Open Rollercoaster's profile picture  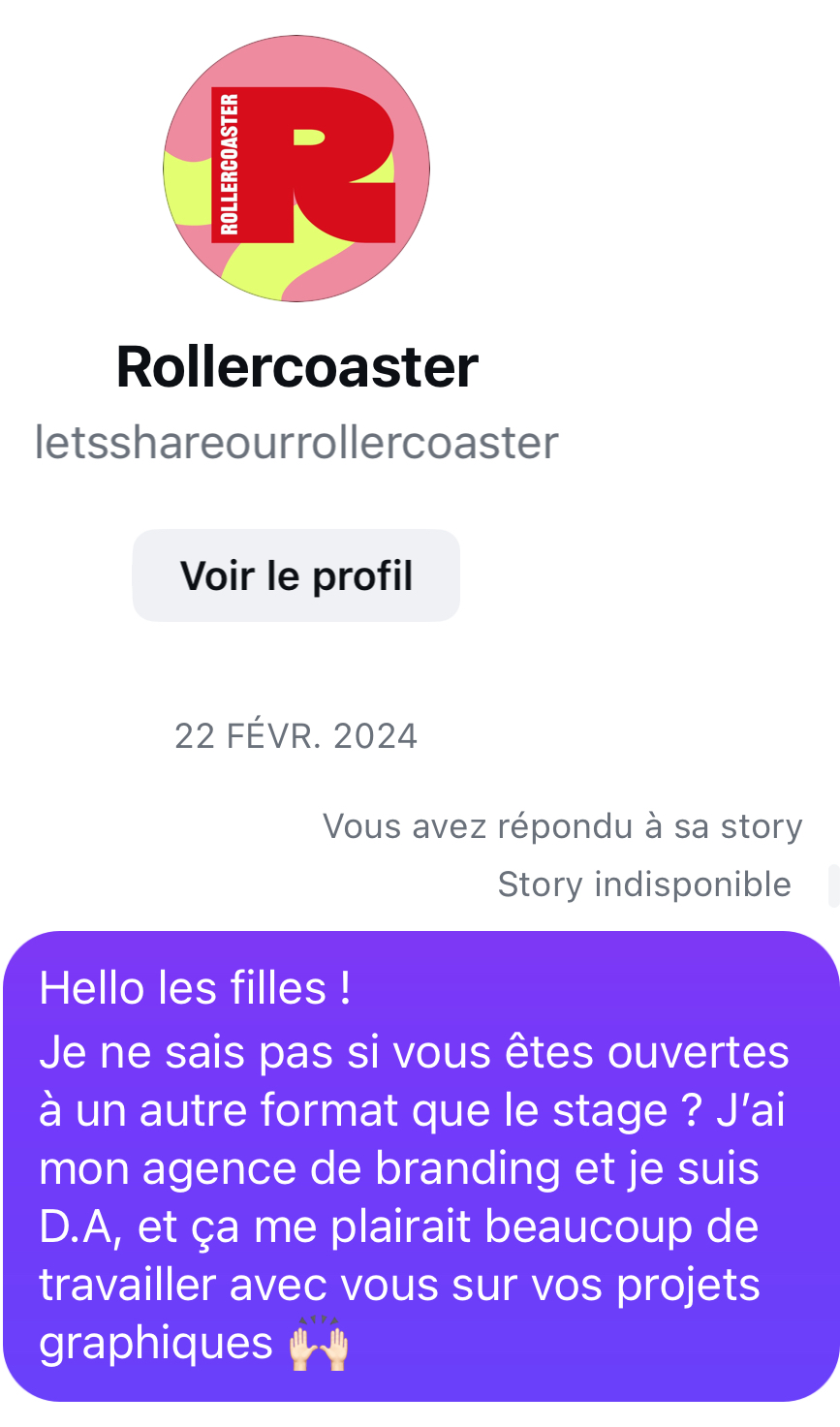pos(296,169)
